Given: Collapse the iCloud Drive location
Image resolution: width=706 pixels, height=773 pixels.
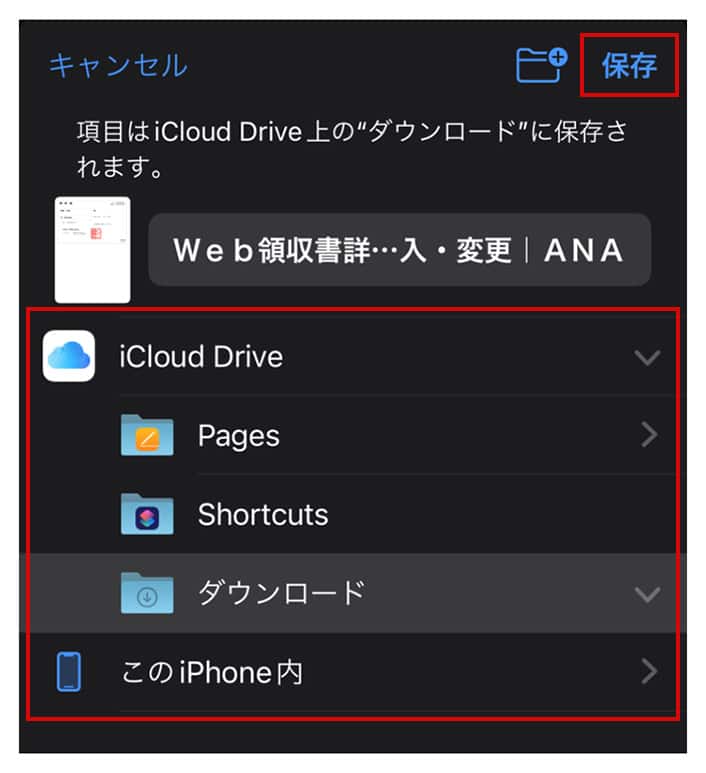Looking at the screenshot, I should click(647, 357).
